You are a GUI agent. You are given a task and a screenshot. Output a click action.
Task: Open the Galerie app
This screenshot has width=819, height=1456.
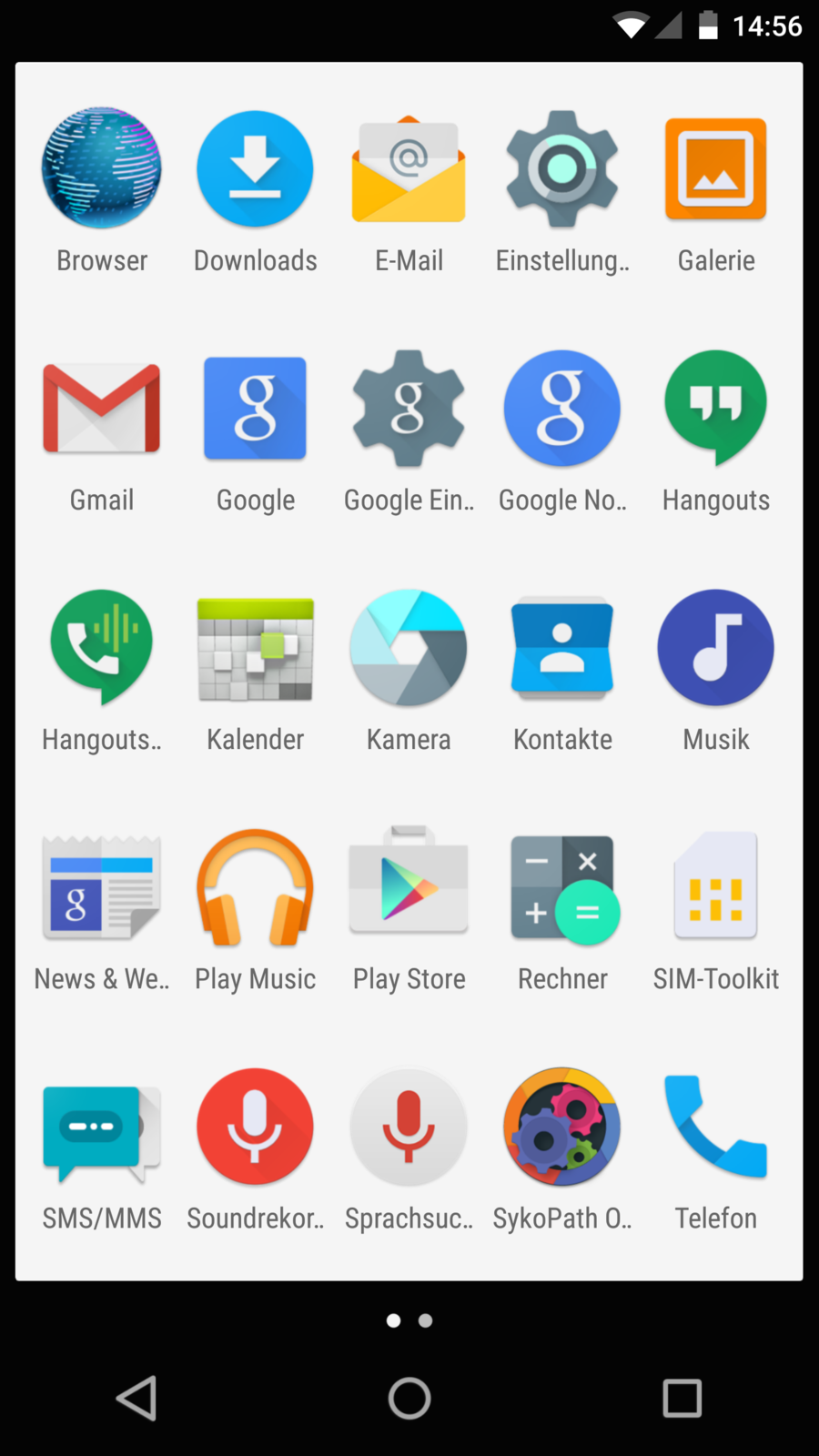click(x=716, y=169)
